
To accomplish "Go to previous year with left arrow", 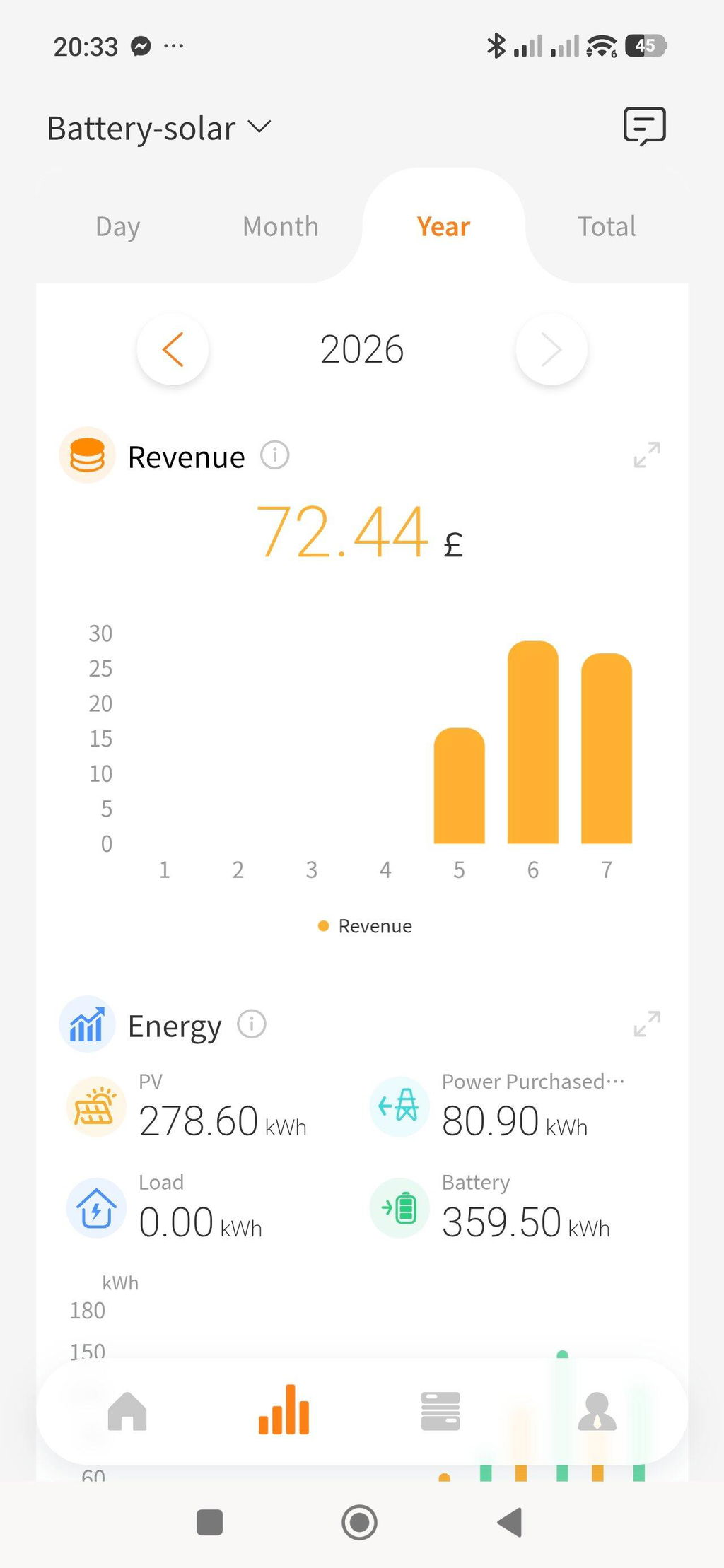I will 173,349.
